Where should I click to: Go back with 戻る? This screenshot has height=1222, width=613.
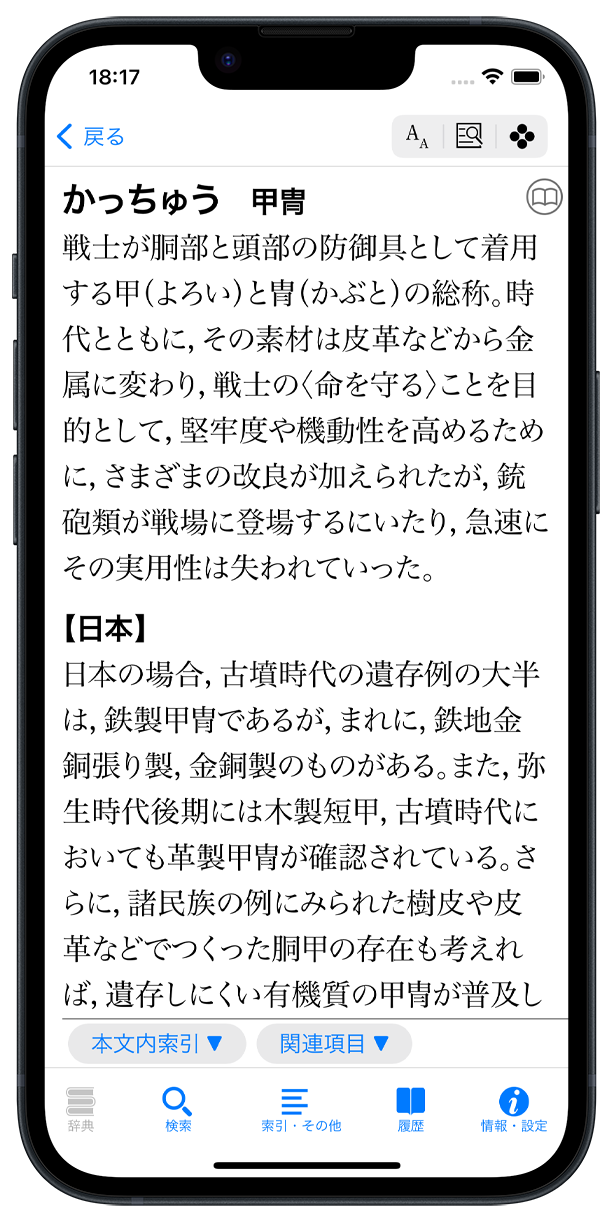coord(90,137)
